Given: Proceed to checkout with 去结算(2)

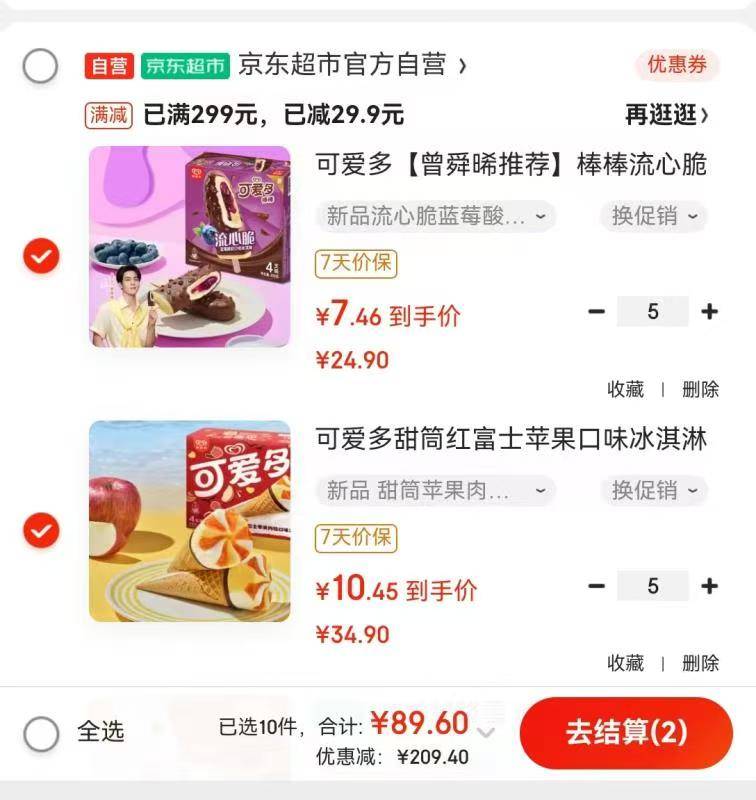Looking at the screenshot, I should 626,732.
